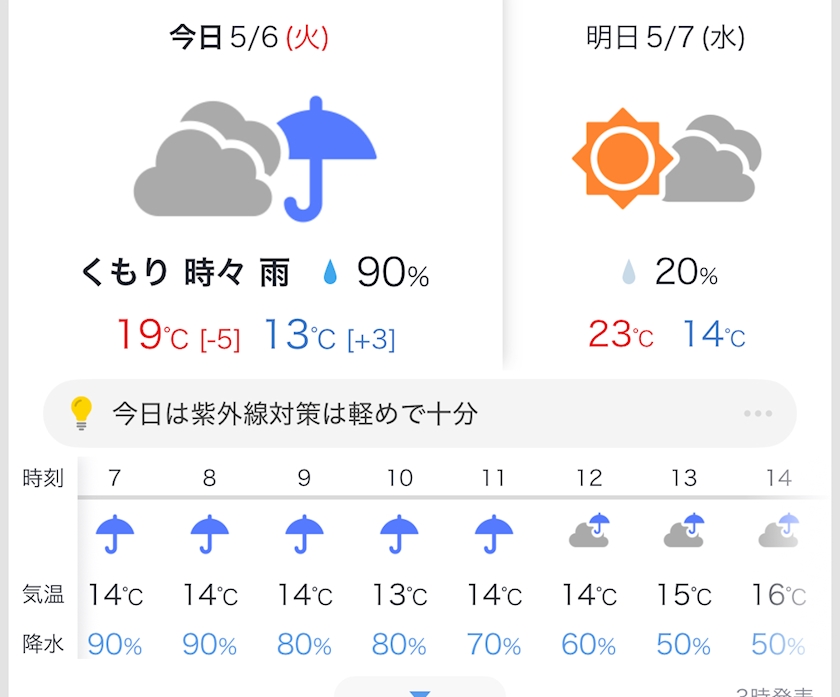Screen dimensions: 840x697
Task: Open tomorrow's 5/7 forecast card
Action: tap(668, 185)
